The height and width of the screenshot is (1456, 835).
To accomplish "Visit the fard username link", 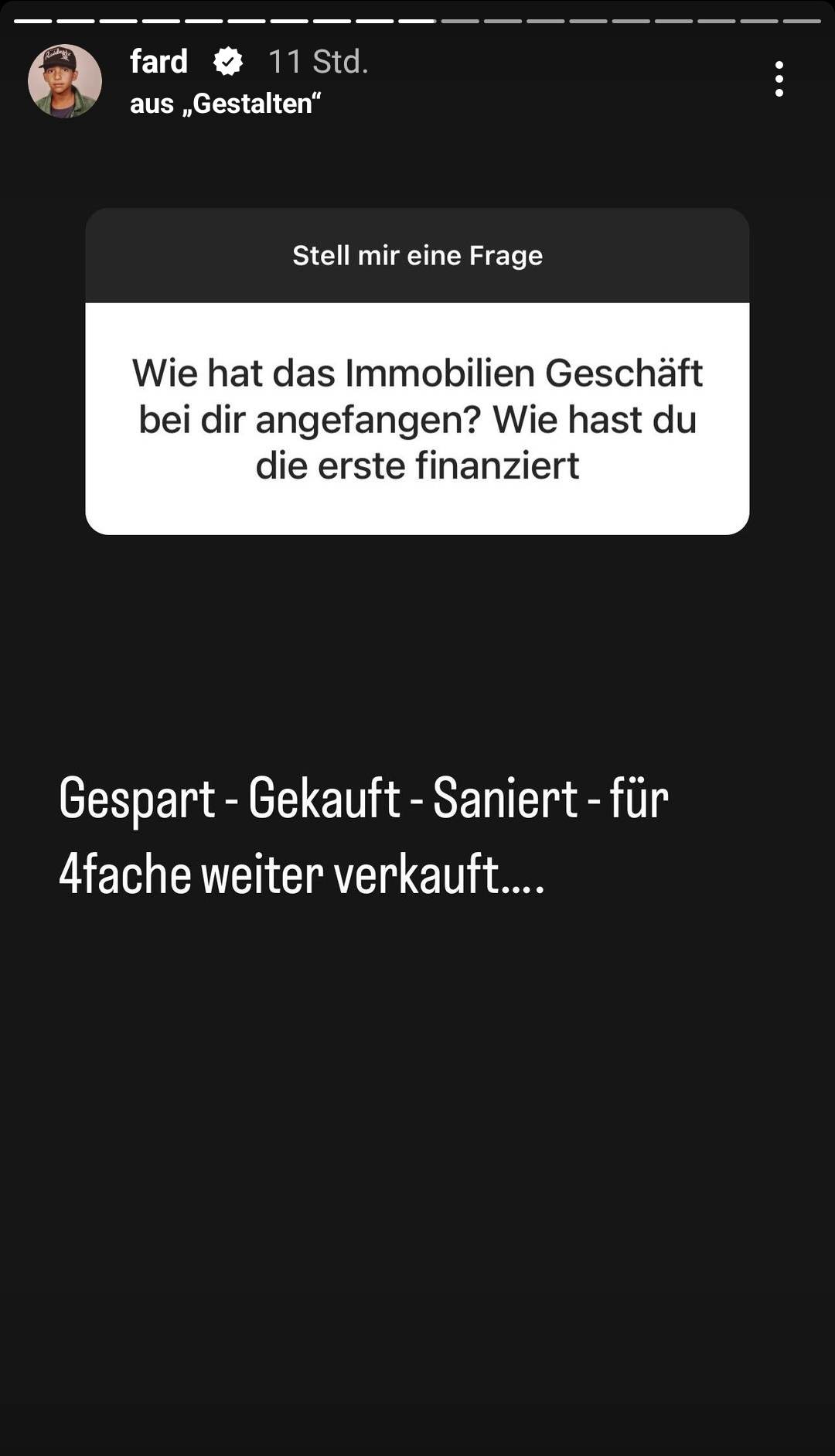I will coord(158,62).
